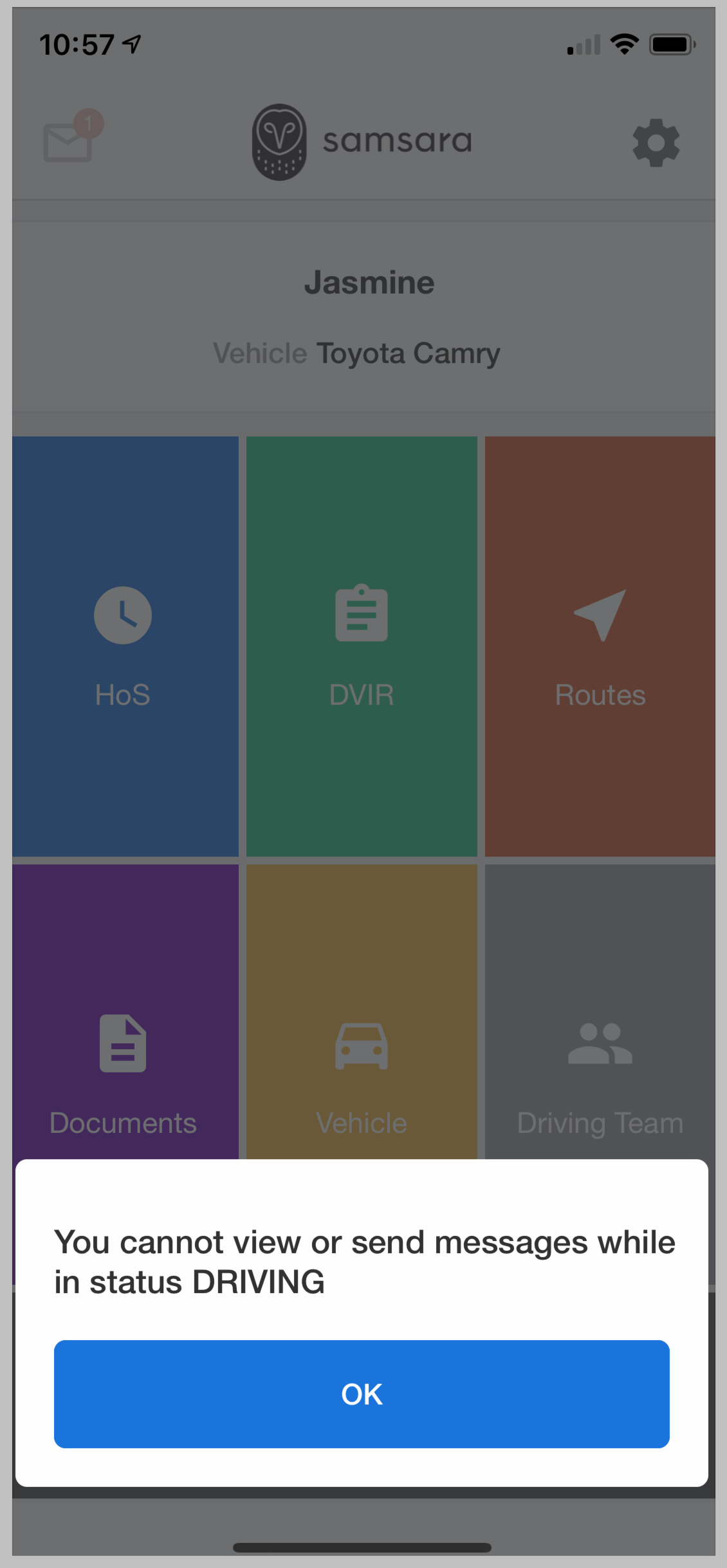This screenshot has width=727, height=1568.
Task: Open app settings with the gear icon
Action: pos(656,142)
